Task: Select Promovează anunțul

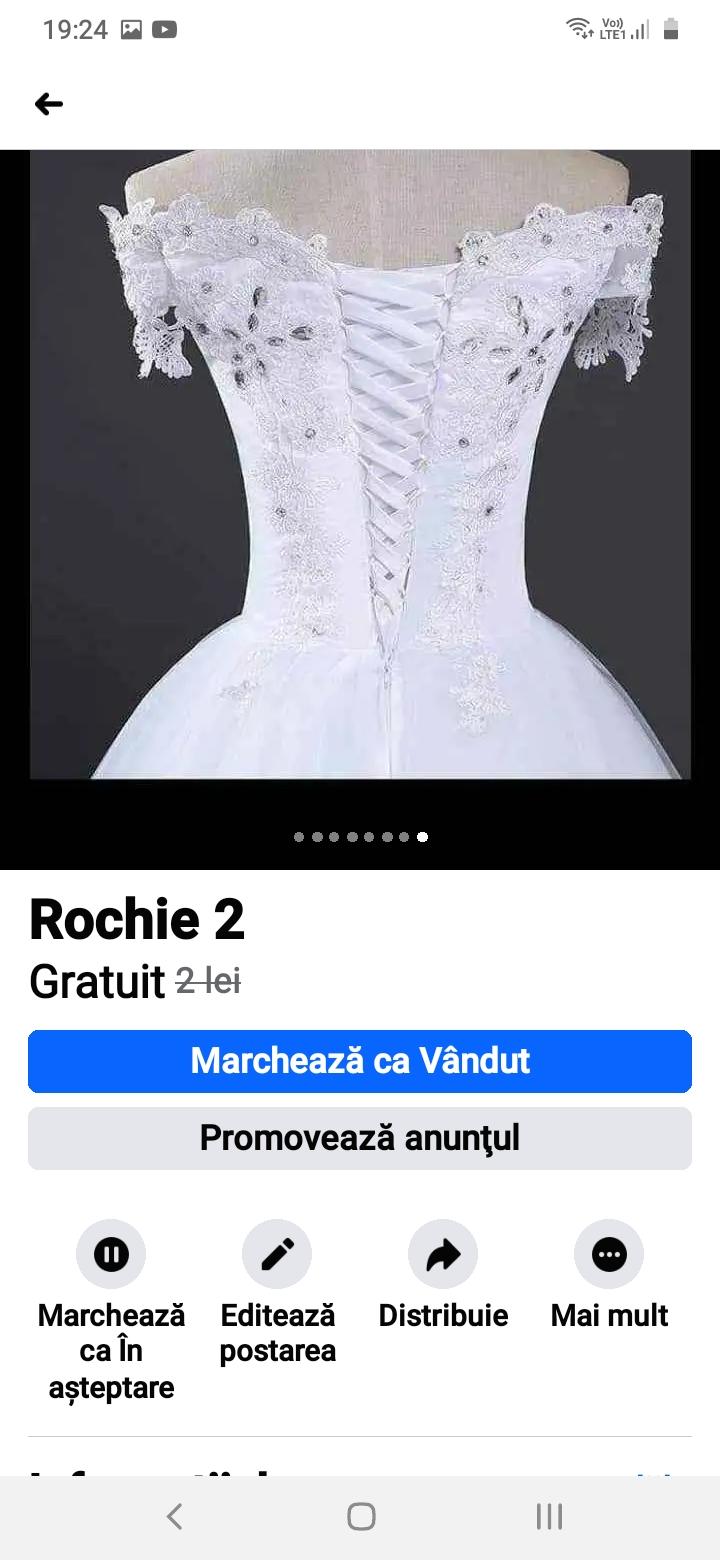Action: point(360,1138)
